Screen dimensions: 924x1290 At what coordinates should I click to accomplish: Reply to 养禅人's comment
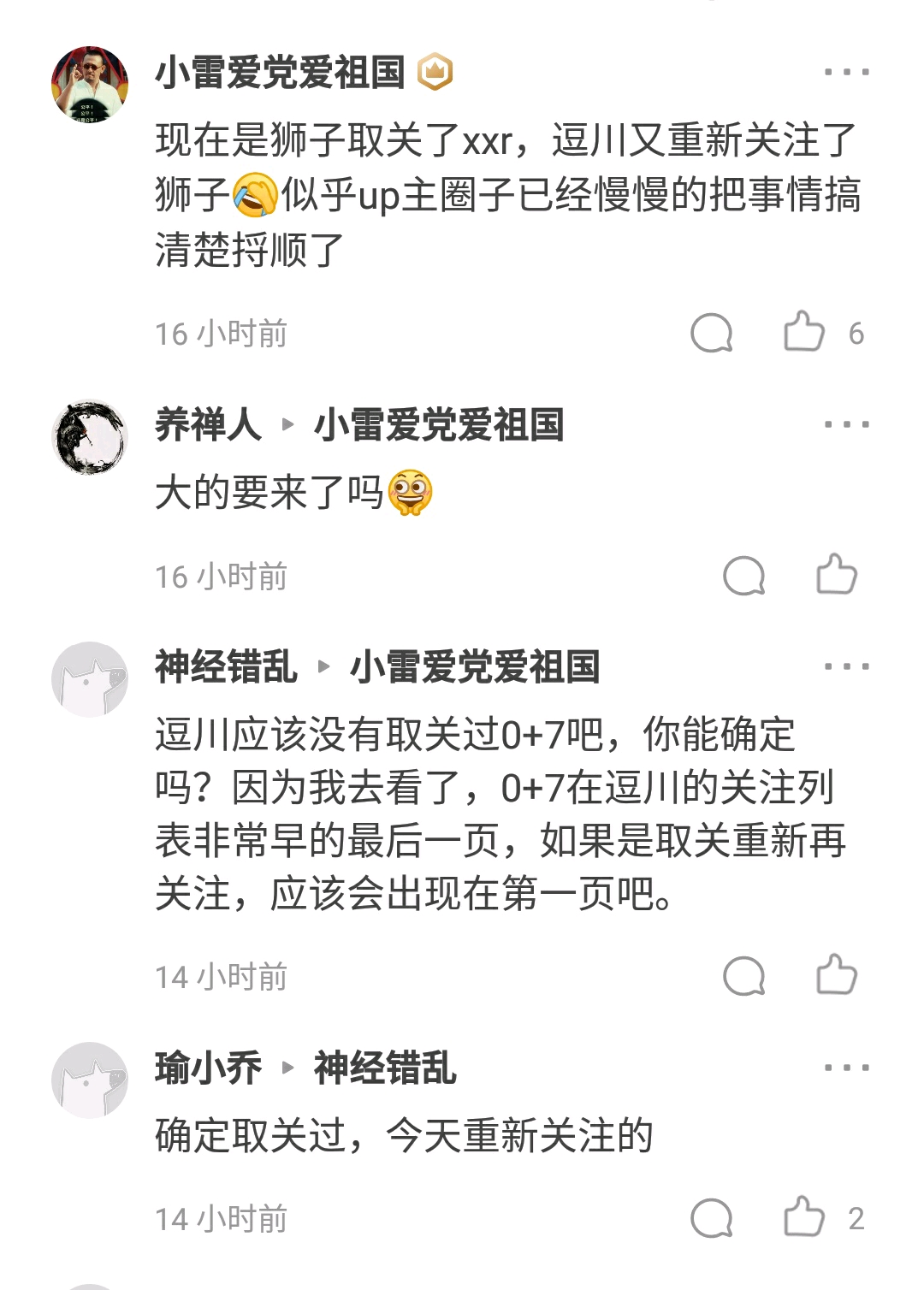743,576
